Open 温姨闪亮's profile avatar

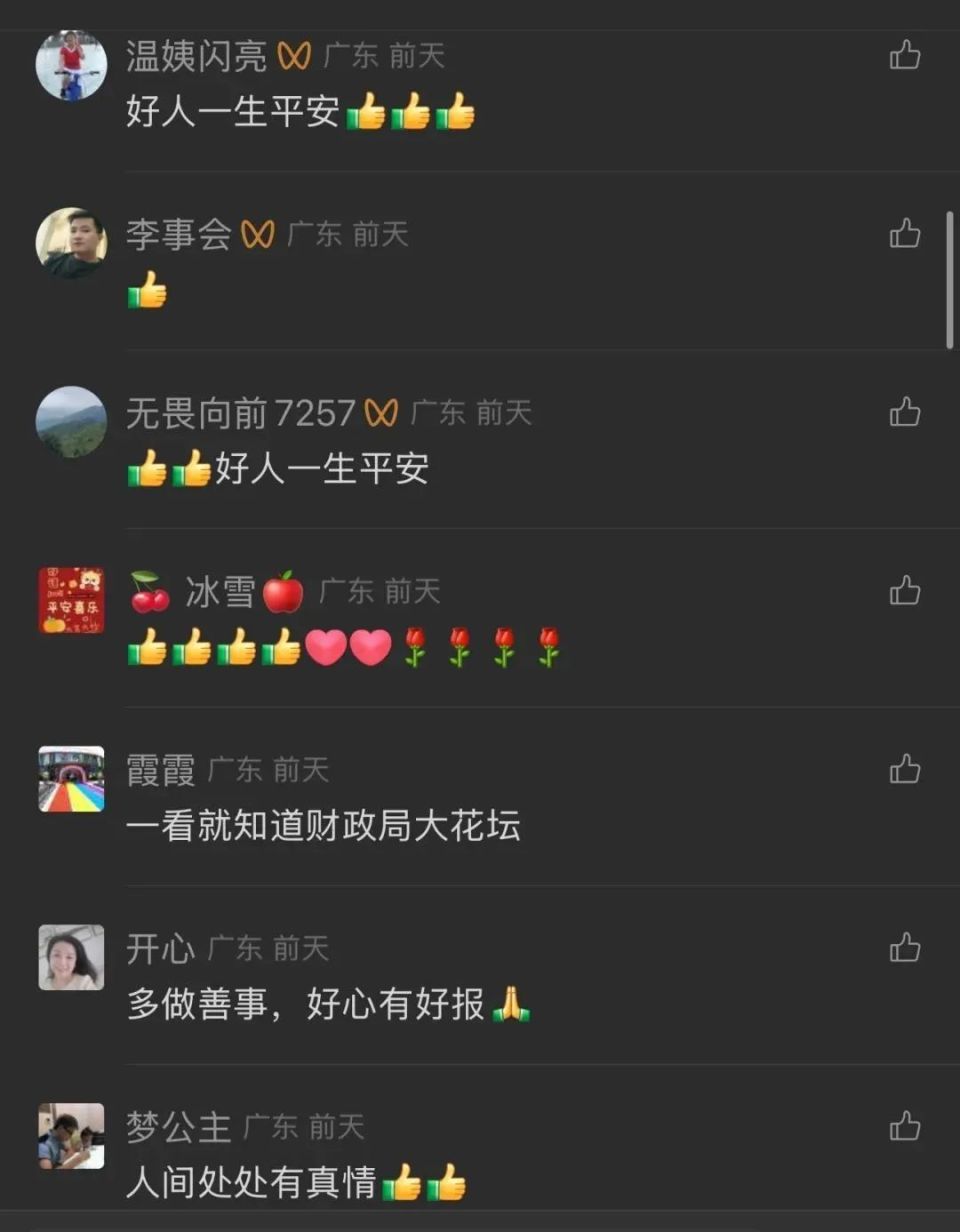[x=71, y=65]
